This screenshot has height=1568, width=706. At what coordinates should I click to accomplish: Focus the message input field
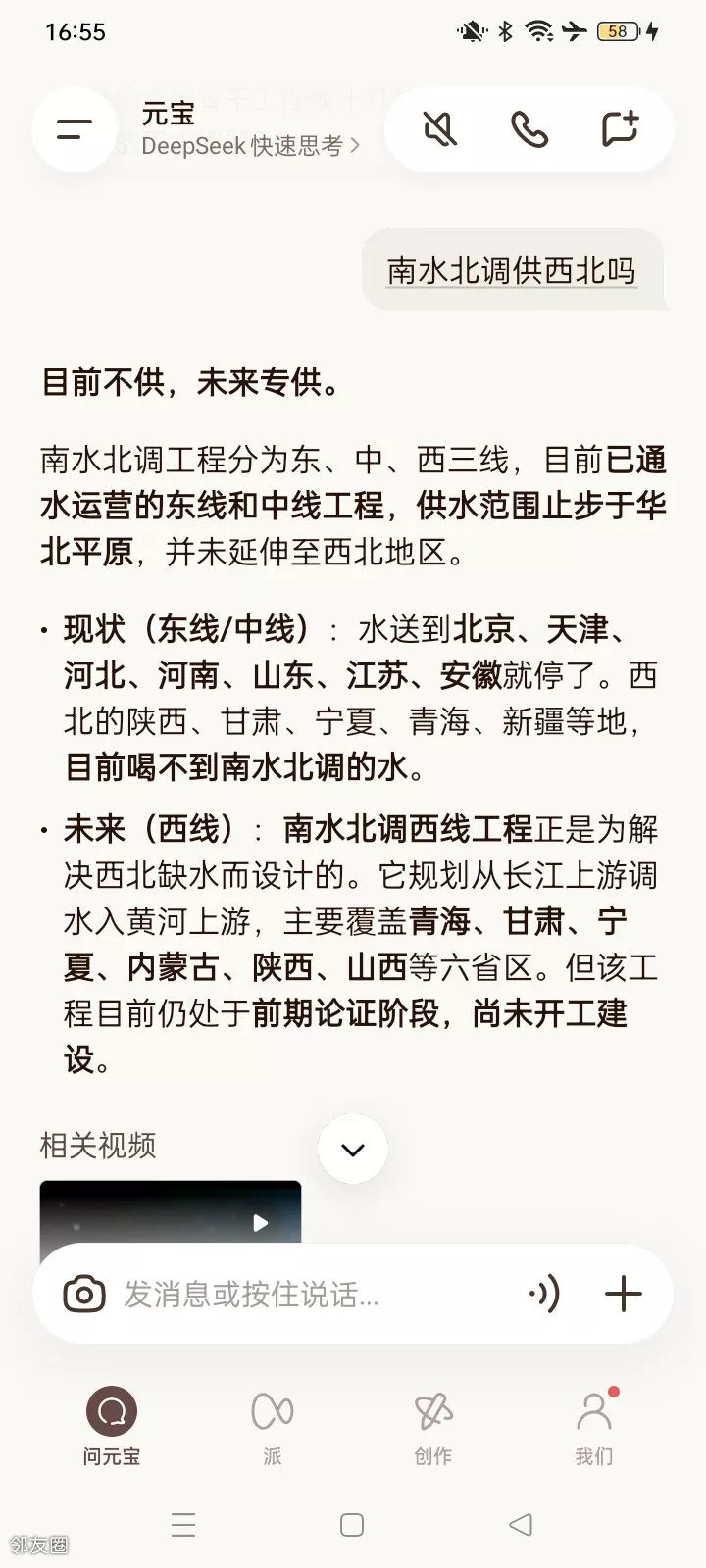[314, 1295]
